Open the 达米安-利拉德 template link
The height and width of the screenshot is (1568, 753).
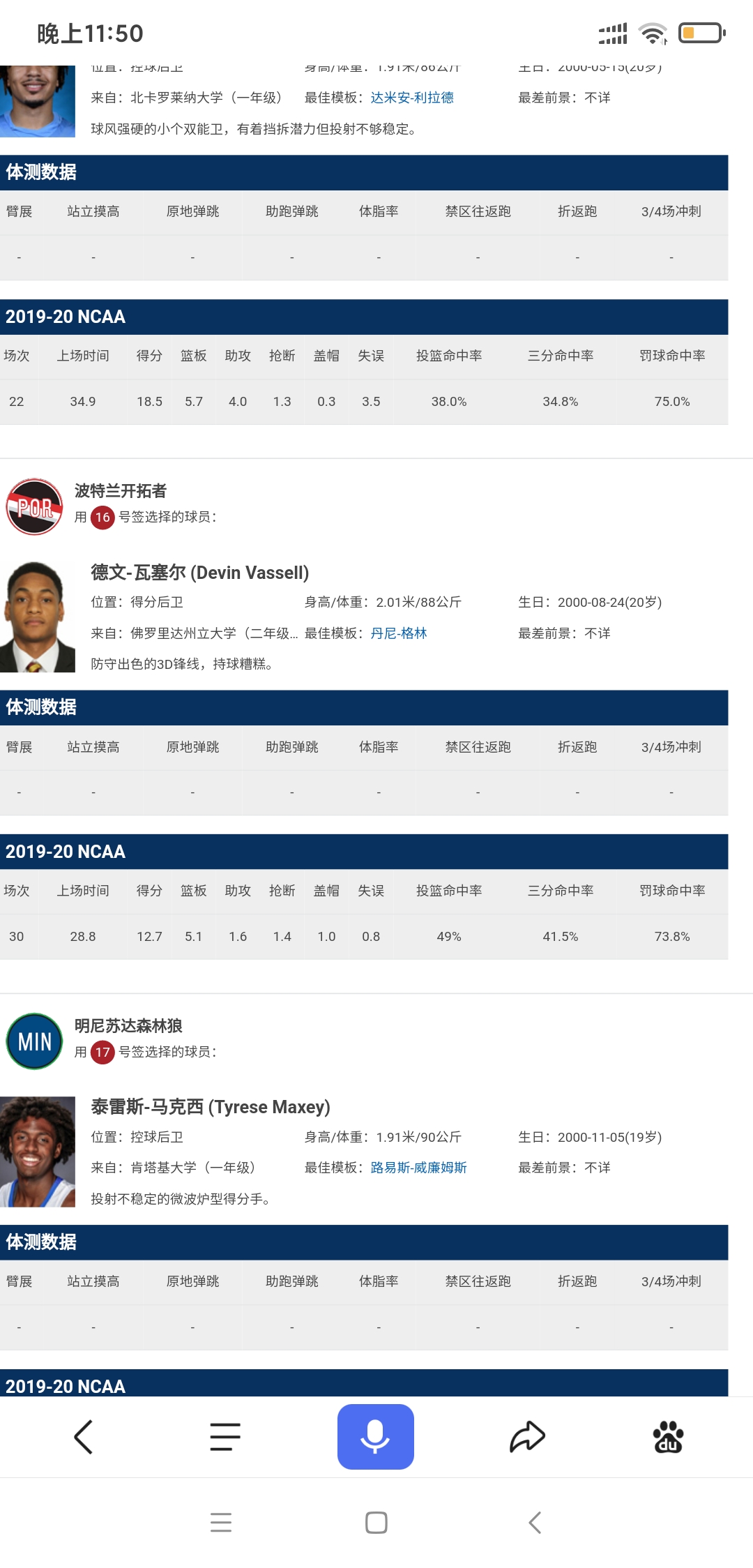click(411, 98)
